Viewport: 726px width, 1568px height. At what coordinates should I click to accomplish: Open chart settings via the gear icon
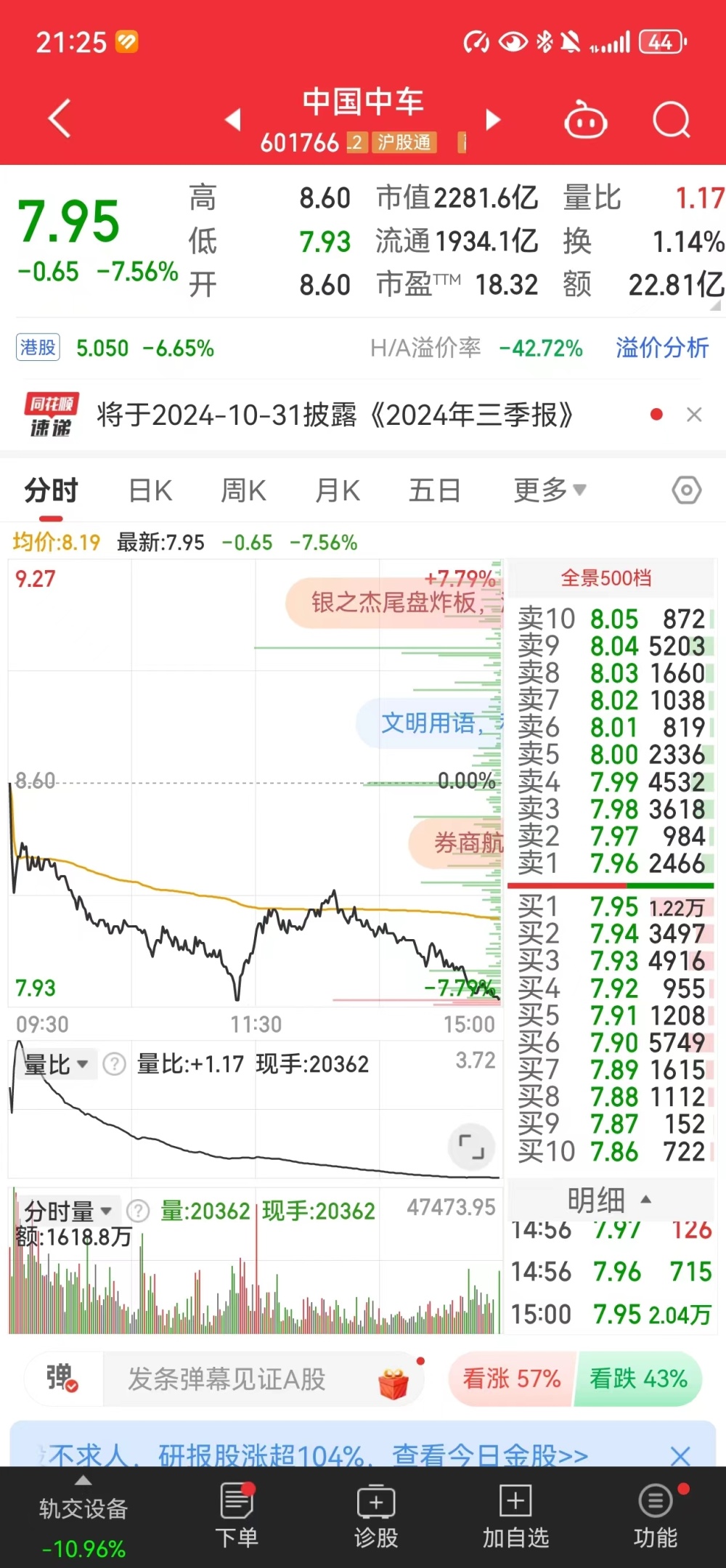coord(685,490)
